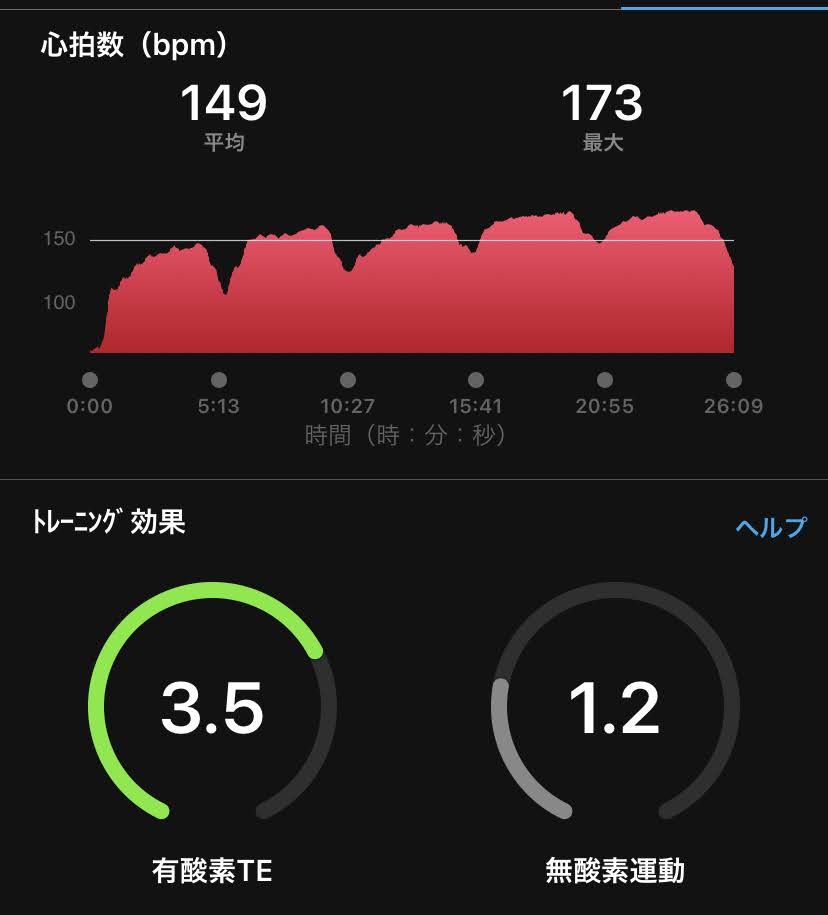828x915 pixels.
Task: Select the 26:09 timeline marker
Action: click(x=734, y=379)
